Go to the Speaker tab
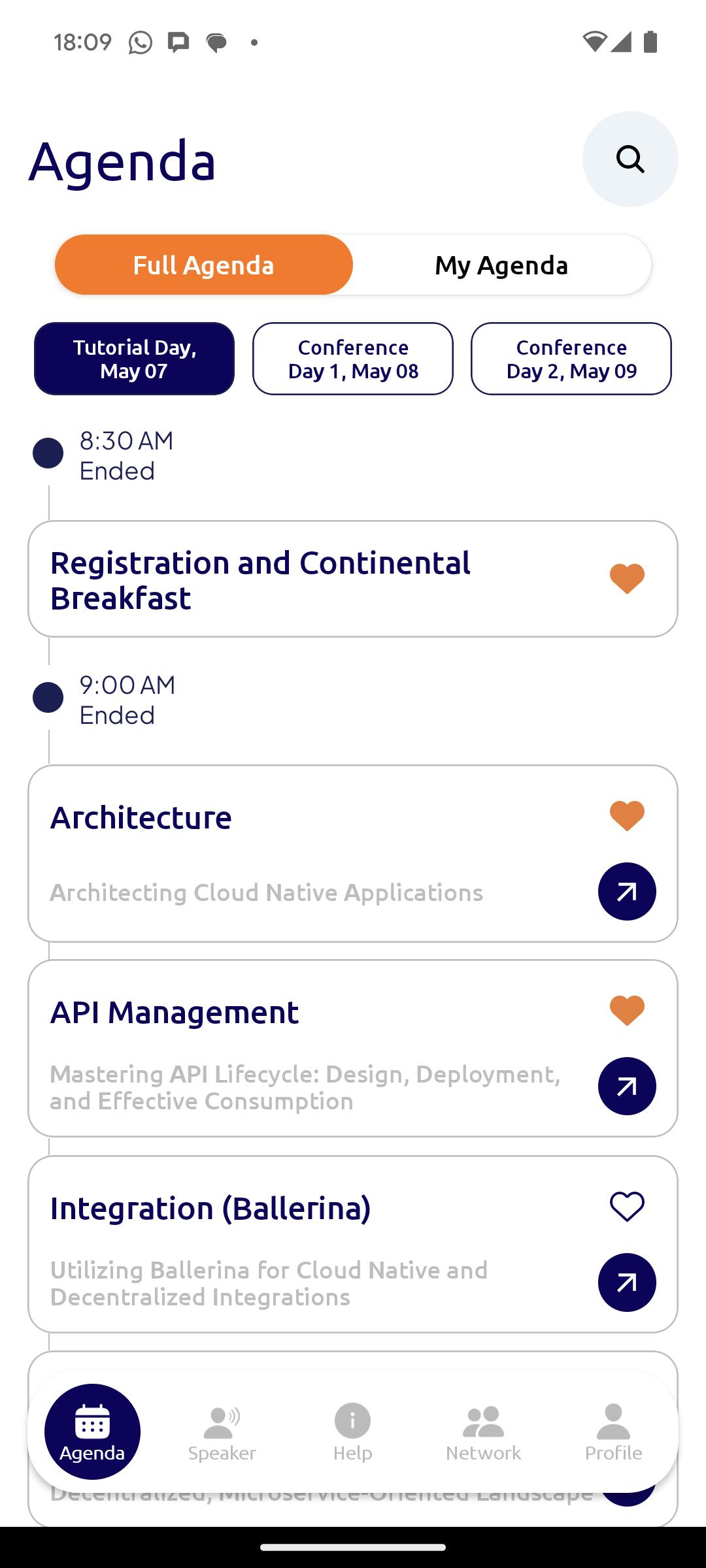Screen dimensions: 706x1568 click(222, 1432)
